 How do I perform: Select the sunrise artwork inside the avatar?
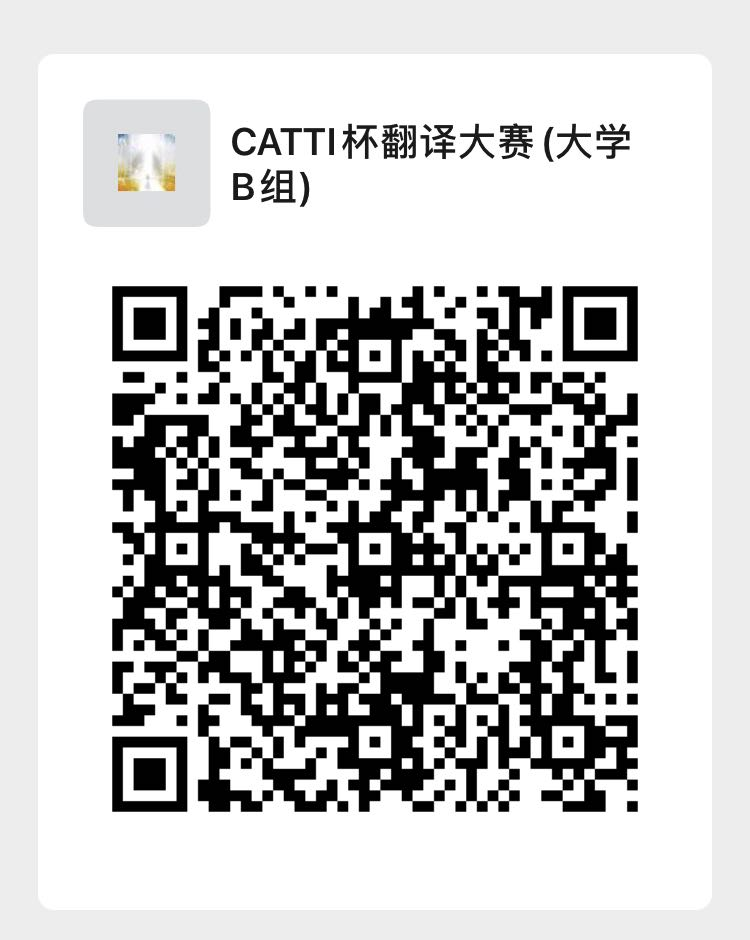(x=146, y=163)
